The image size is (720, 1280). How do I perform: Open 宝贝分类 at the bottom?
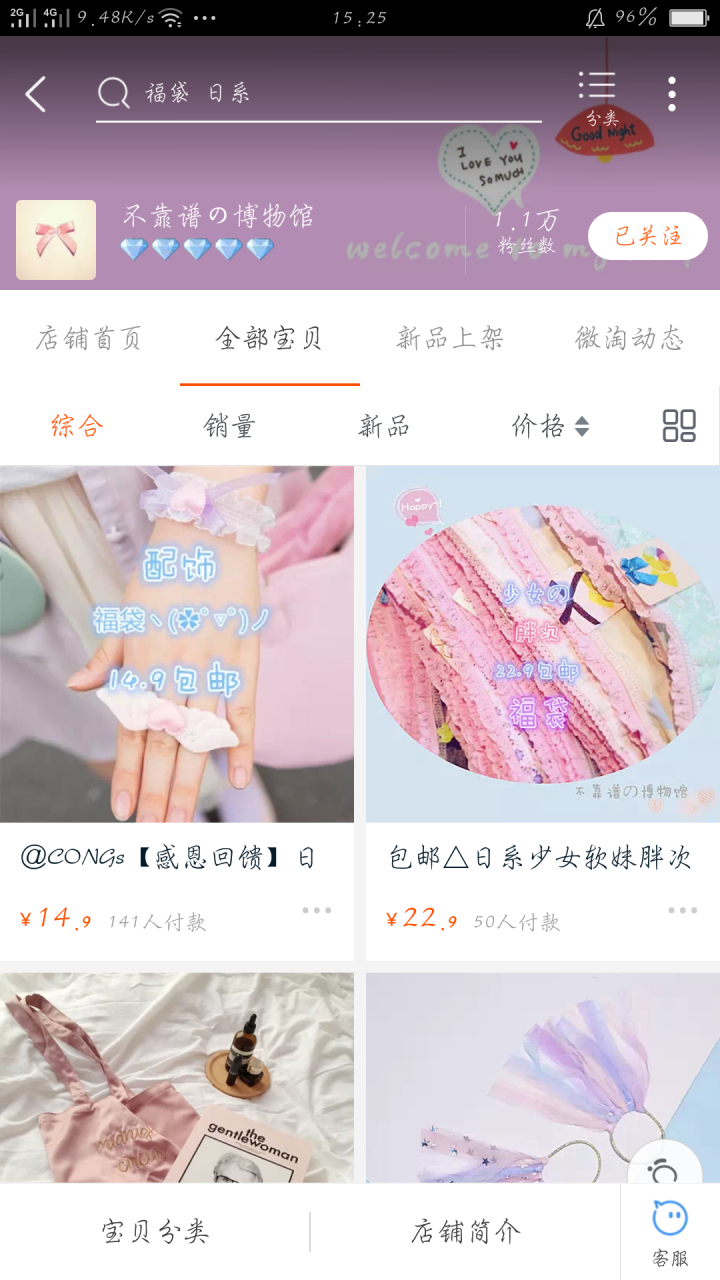pos(155,1232)
